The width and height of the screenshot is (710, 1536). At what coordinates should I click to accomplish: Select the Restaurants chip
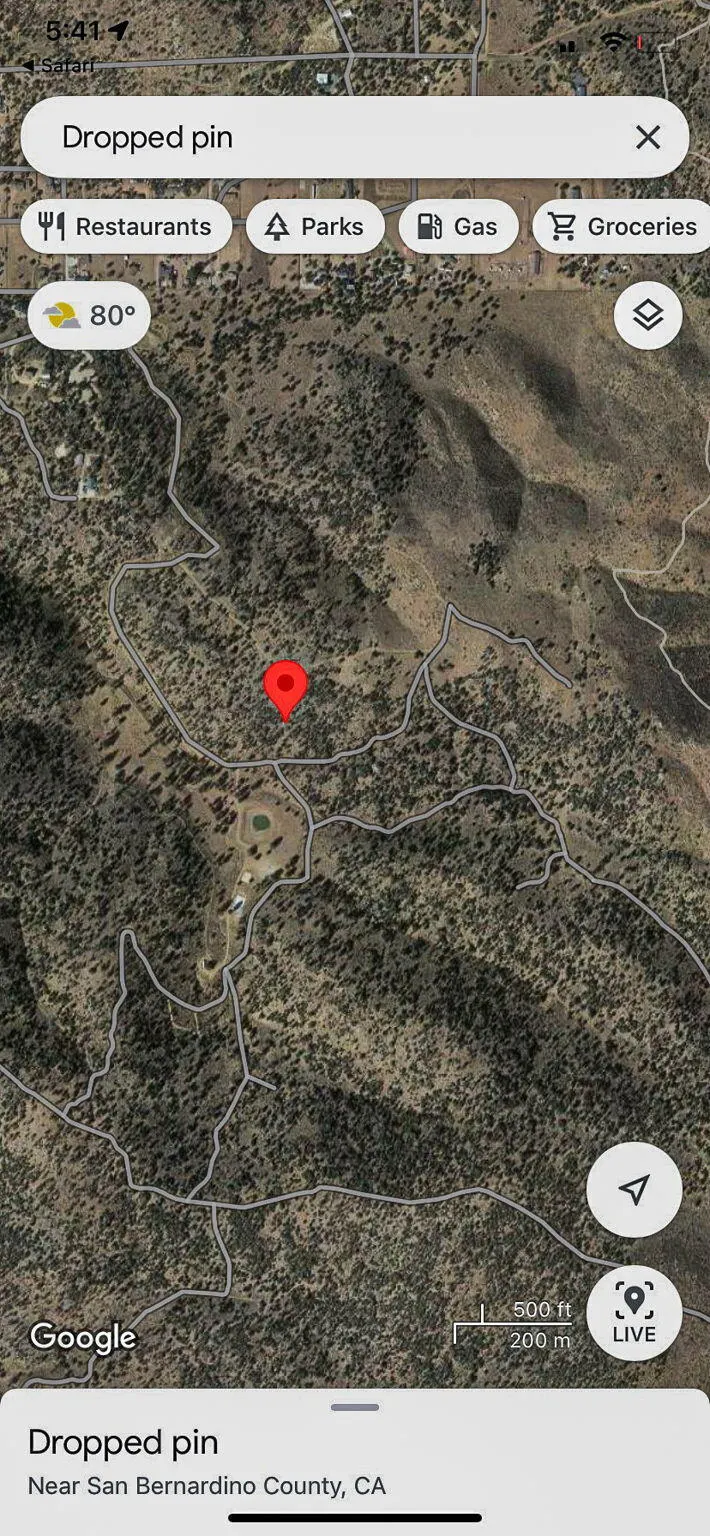[x=126, y=227]
